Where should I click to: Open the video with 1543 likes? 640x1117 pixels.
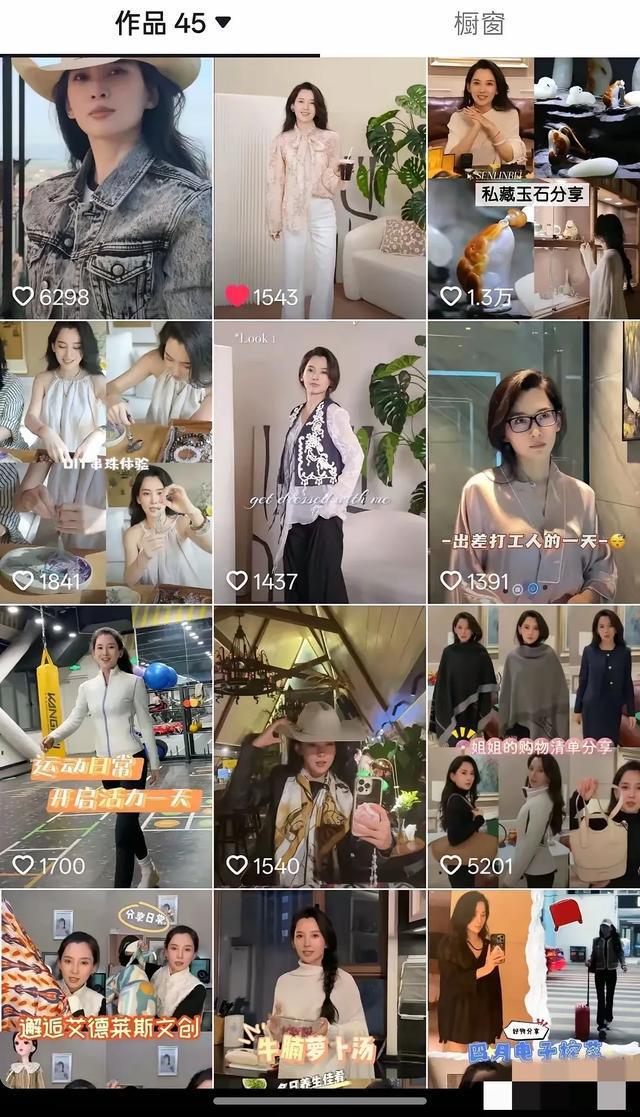(320, 188)
